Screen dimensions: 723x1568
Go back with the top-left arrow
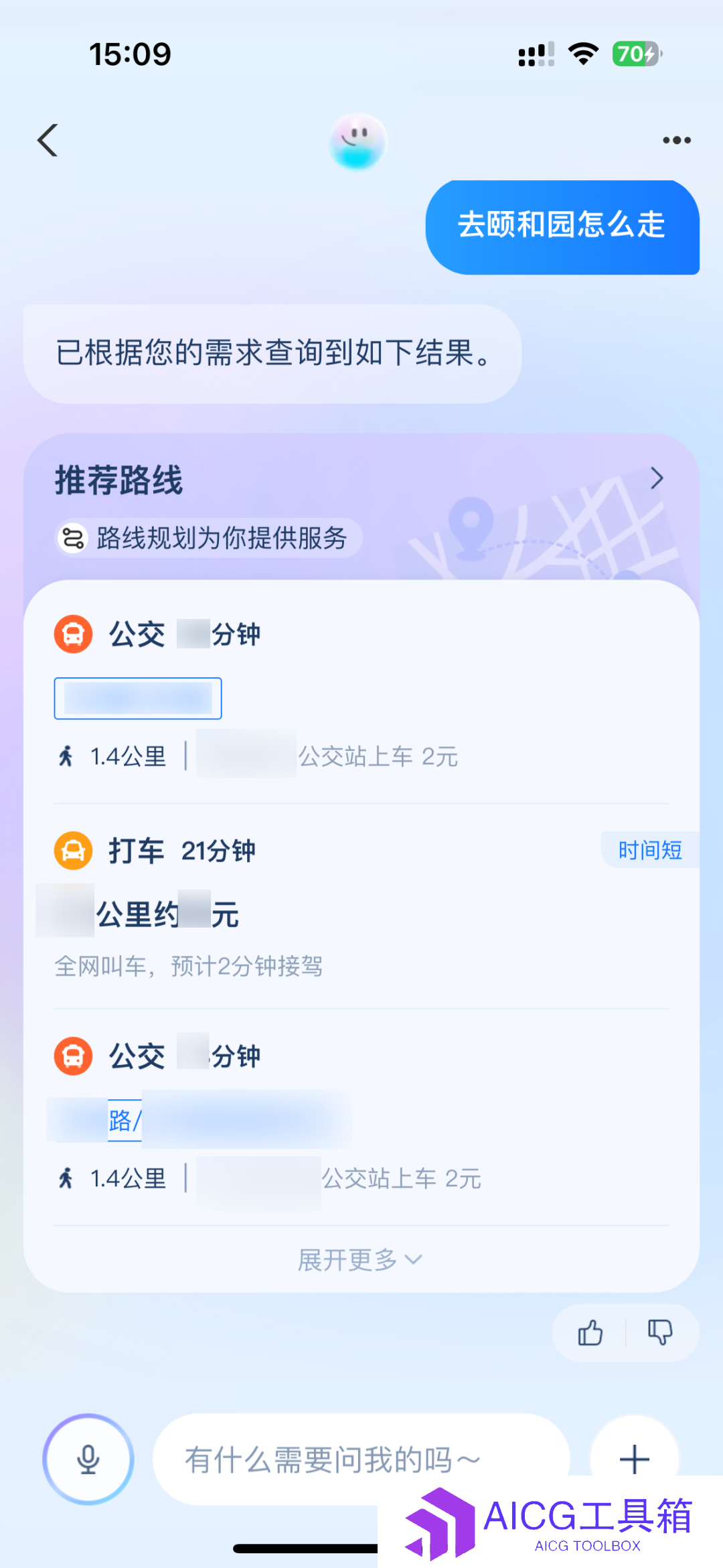point(48,140)
